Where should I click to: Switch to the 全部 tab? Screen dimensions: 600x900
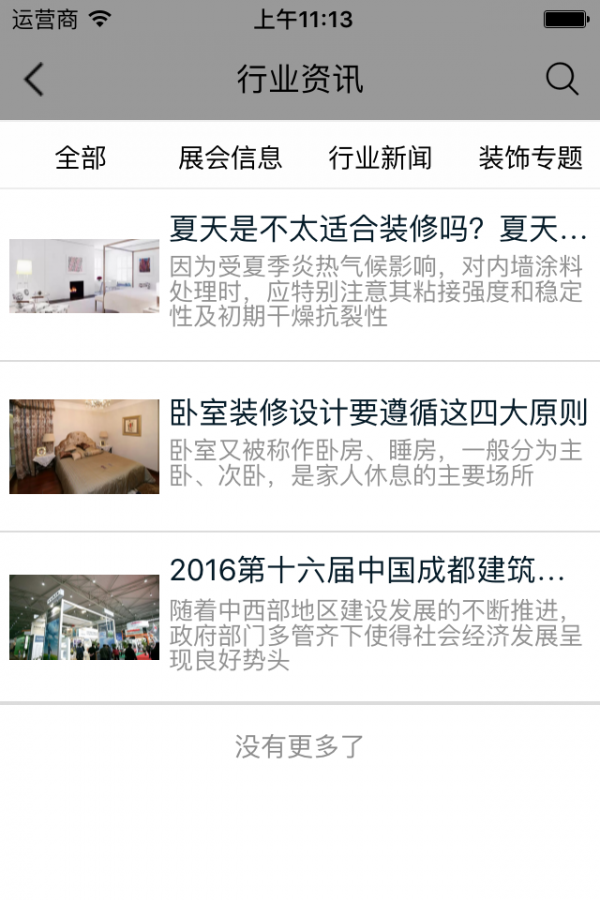pyautogui.click(x=80, y=157)
